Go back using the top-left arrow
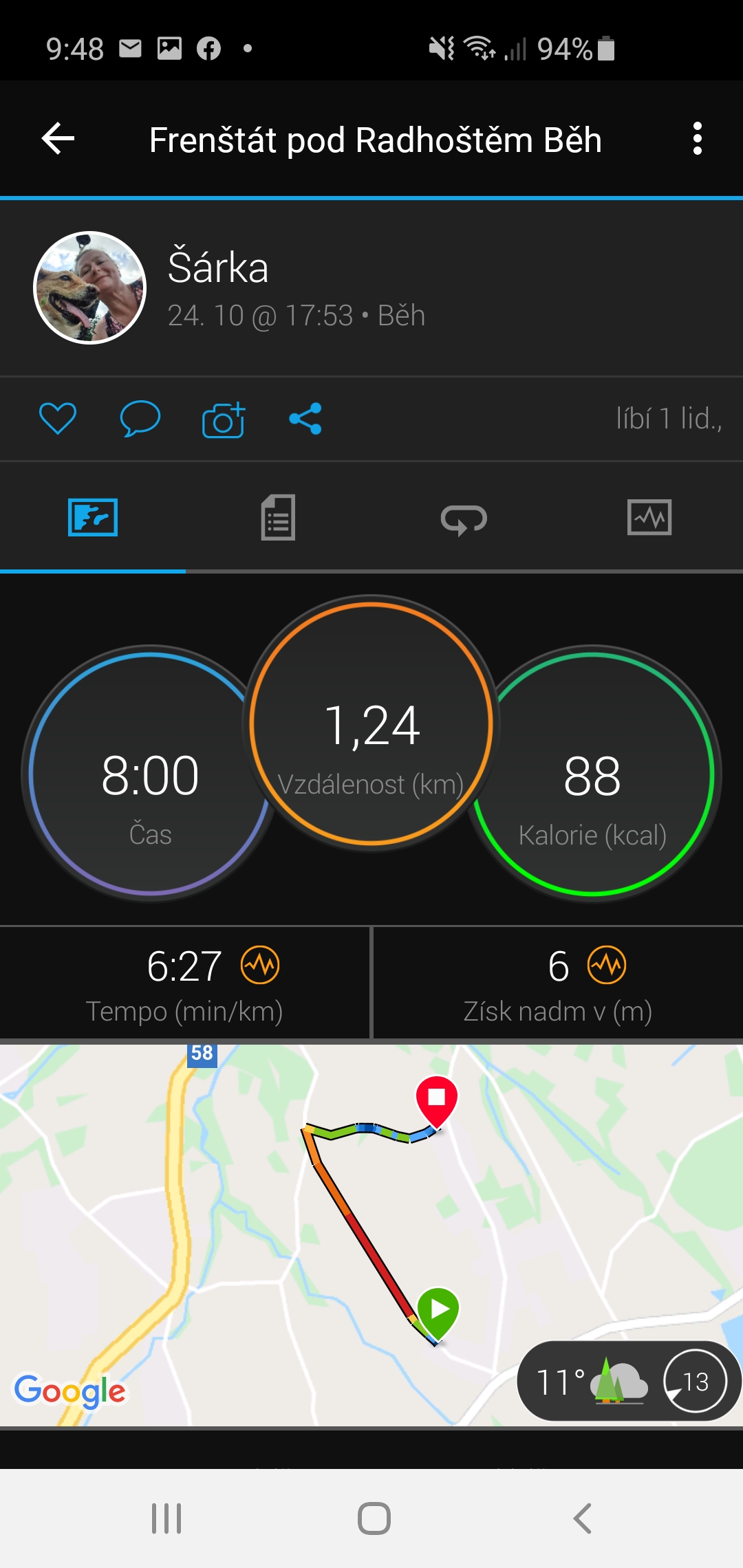Screen dimensions: 743x1568 click(58, 139)
